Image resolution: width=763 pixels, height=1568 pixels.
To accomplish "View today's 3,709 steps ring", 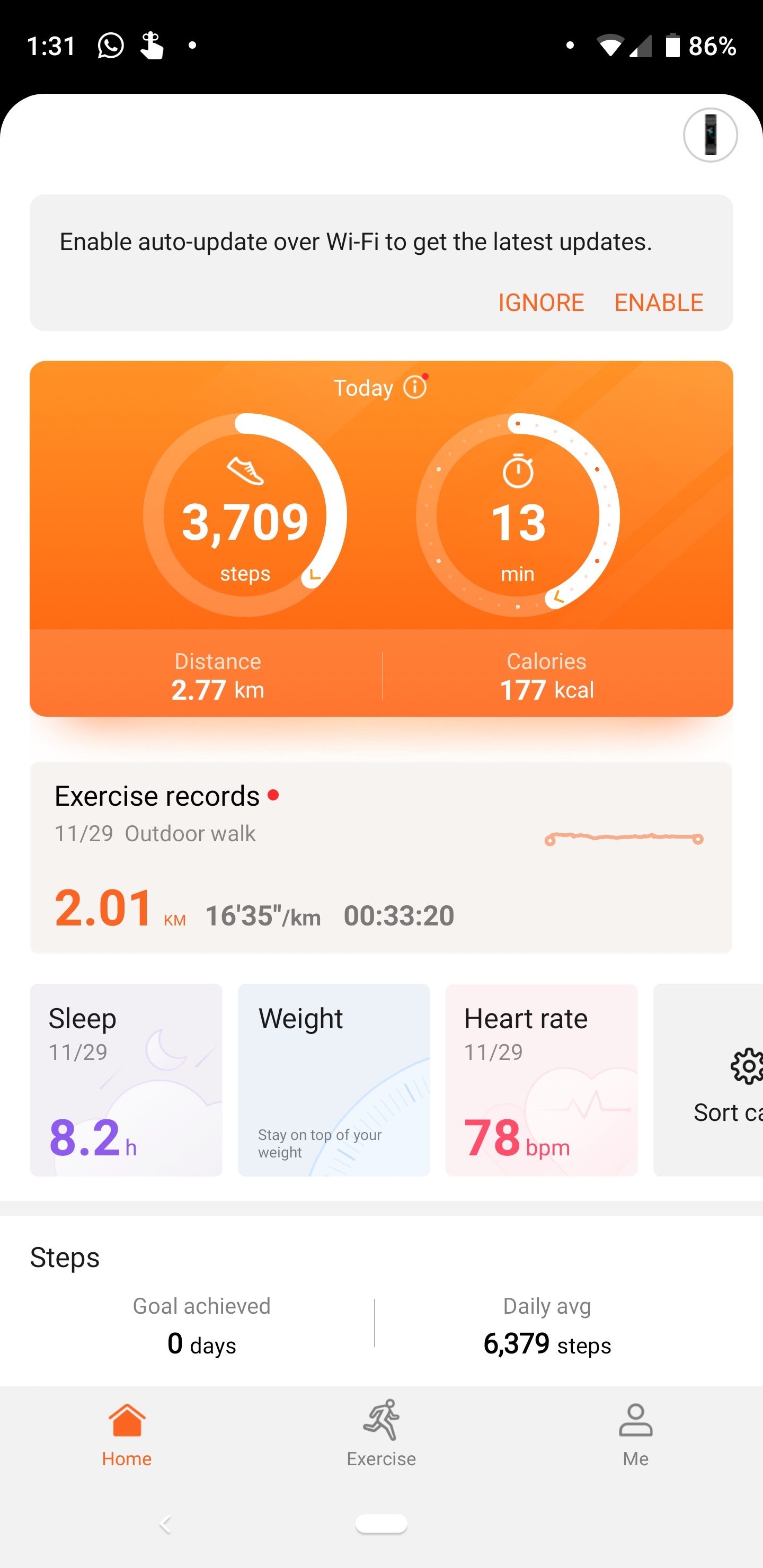I will pyautogui.click(x=245, y=515).
